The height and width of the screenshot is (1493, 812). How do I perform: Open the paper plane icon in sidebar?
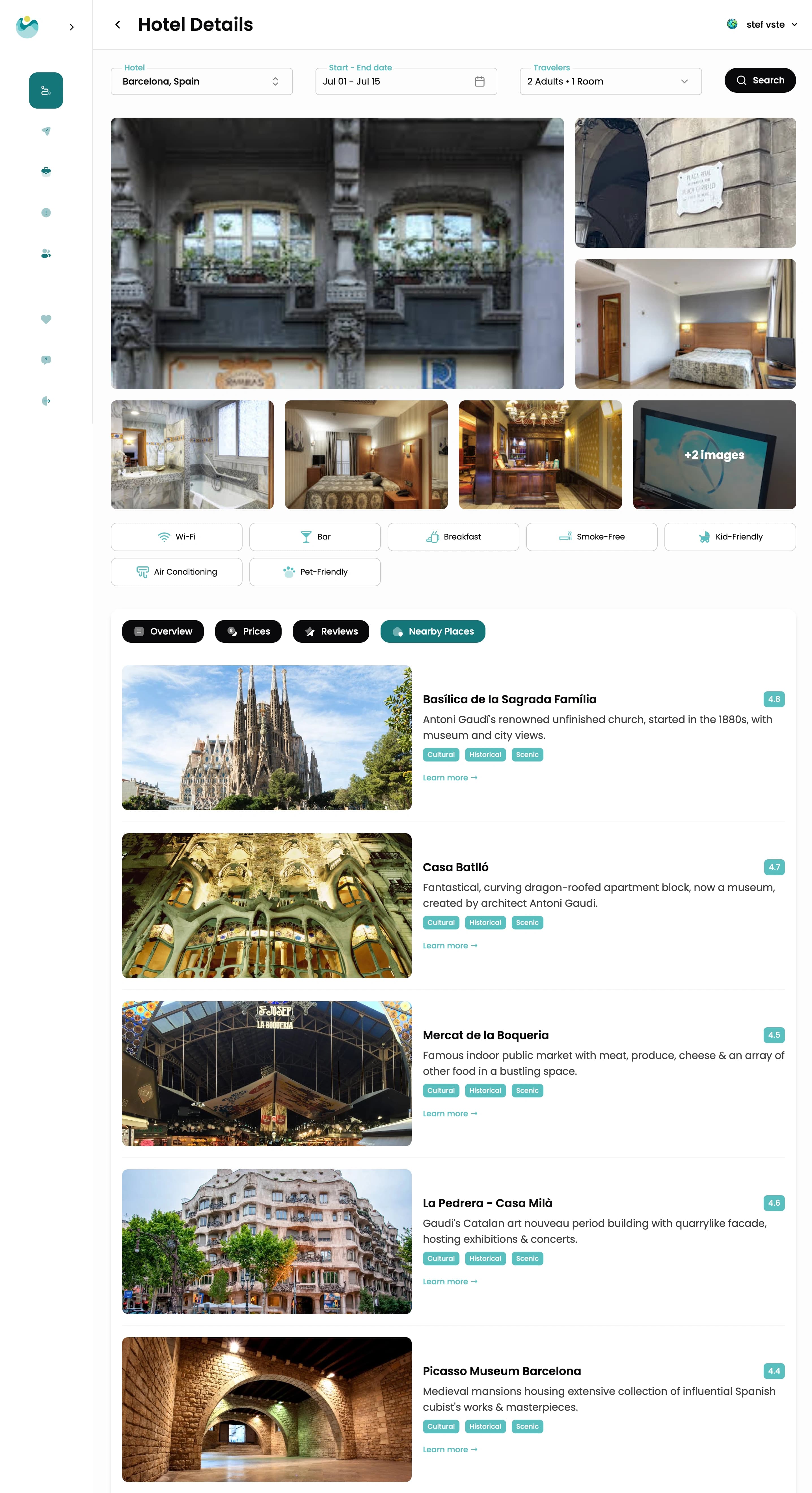pos(46,131)
